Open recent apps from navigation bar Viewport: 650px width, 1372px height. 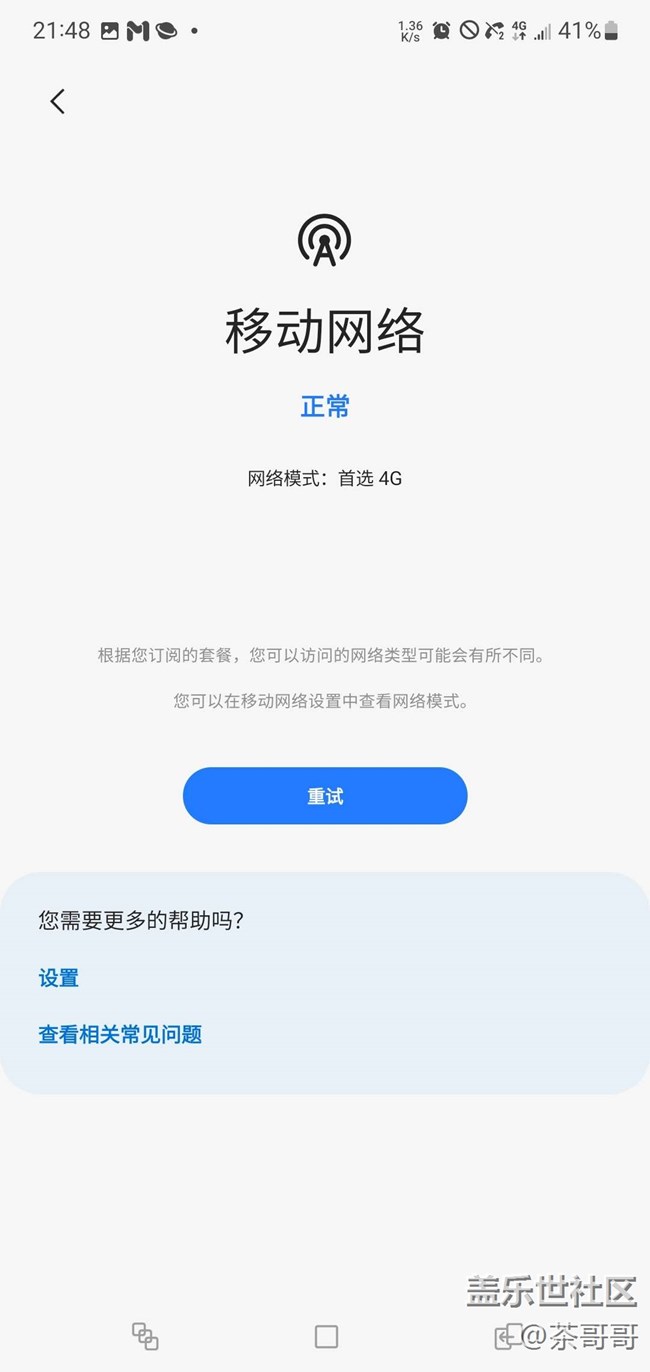145,1336
